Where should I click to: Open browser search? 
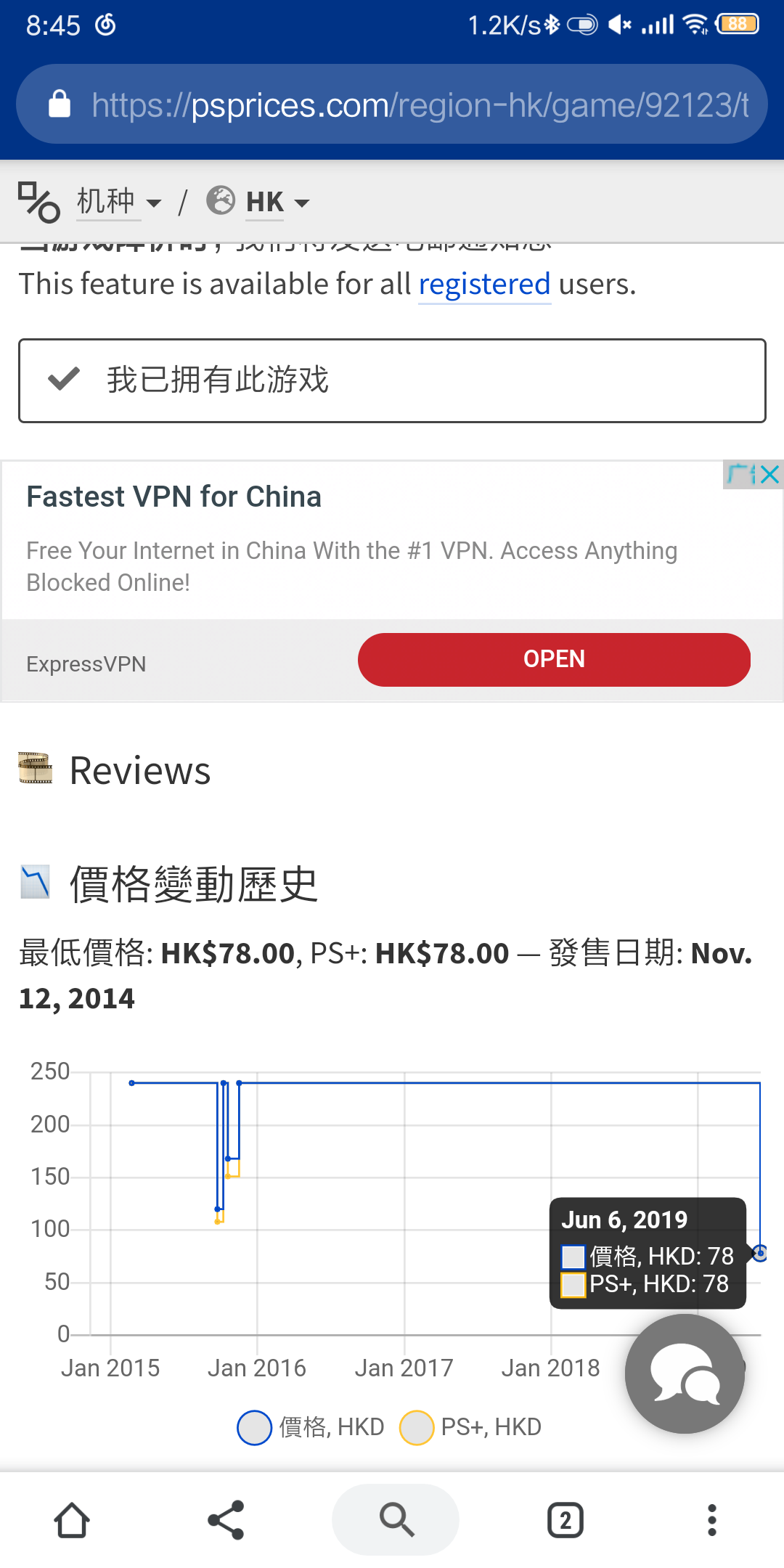(x=396, y=1519)
